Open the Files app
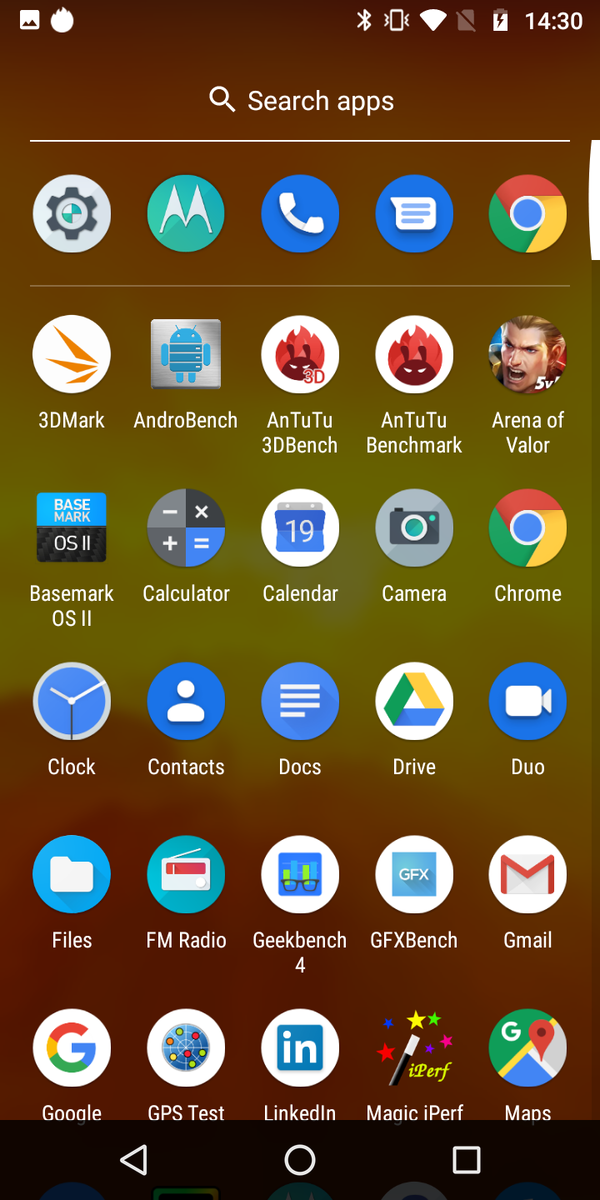This screenshot has width=600, height=1200. click(72, 875)
